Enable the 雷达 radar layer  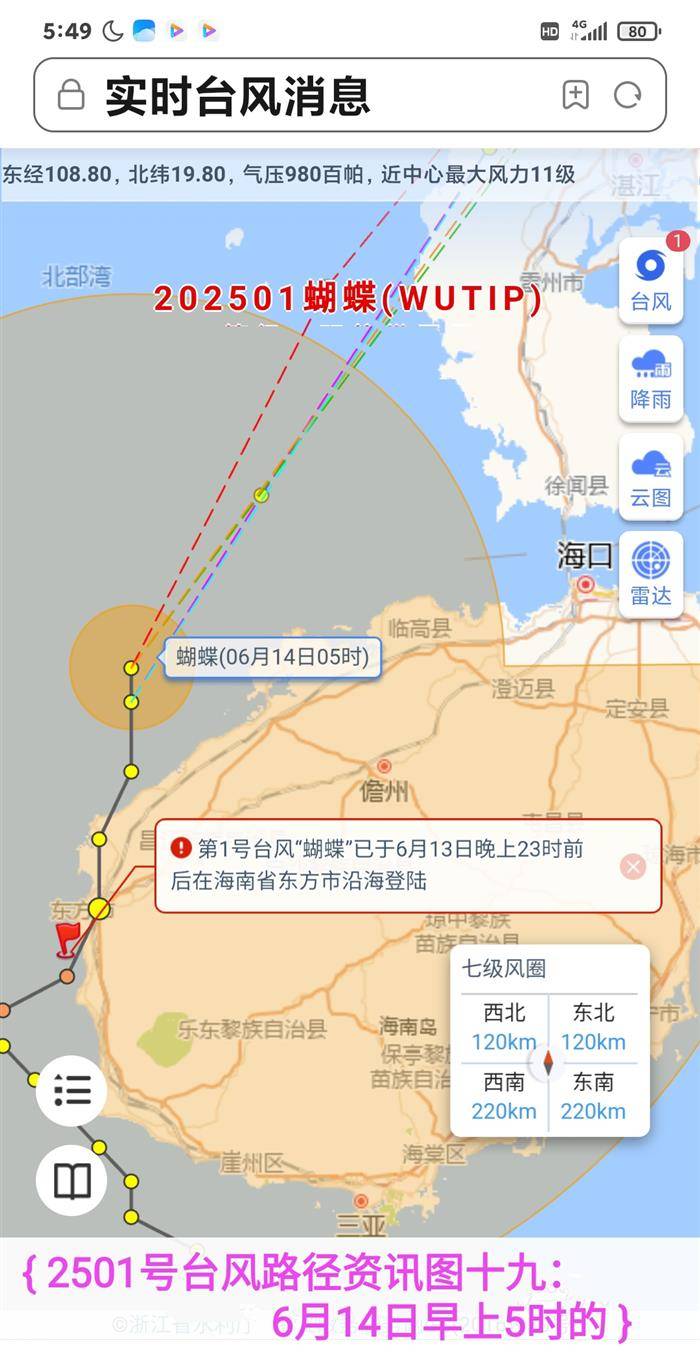pos(651,574)
